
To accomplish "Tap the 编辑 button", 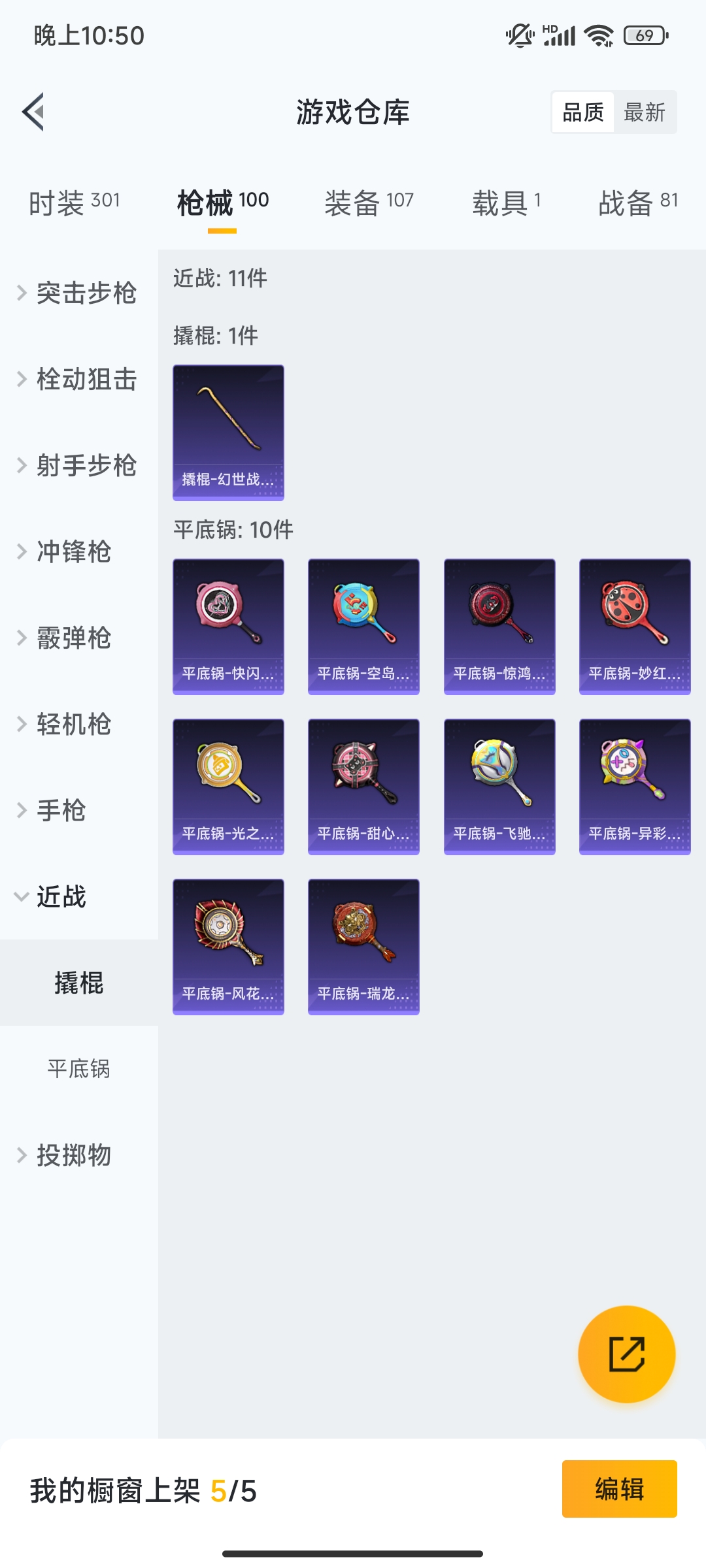I will pyautogui.click(x=619, y=1489).
